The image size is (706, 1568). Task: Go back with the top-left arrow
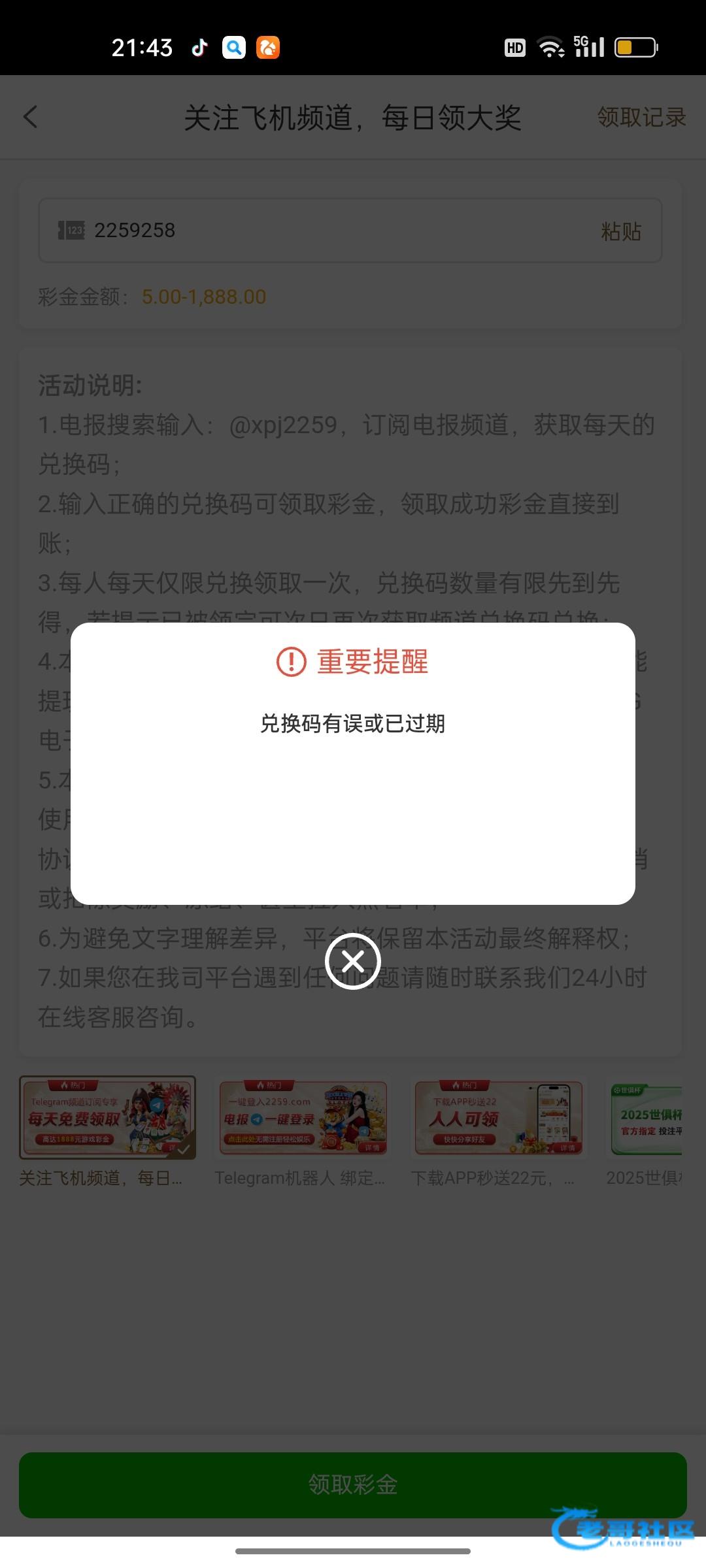(31, 118)
